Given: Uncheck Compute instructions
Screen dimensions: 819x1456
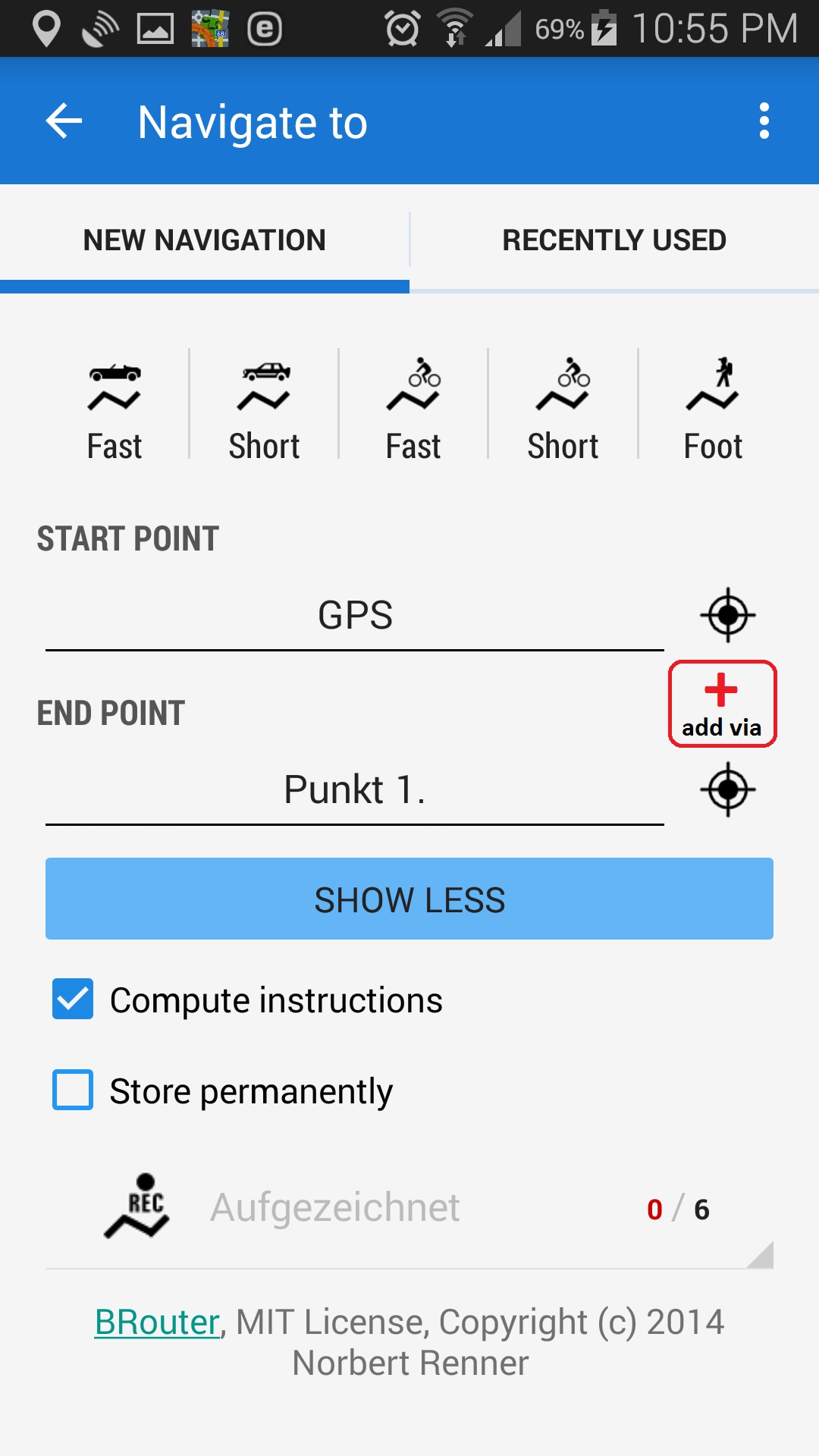Looking at the screenshot, I should (x=73, y=999).
